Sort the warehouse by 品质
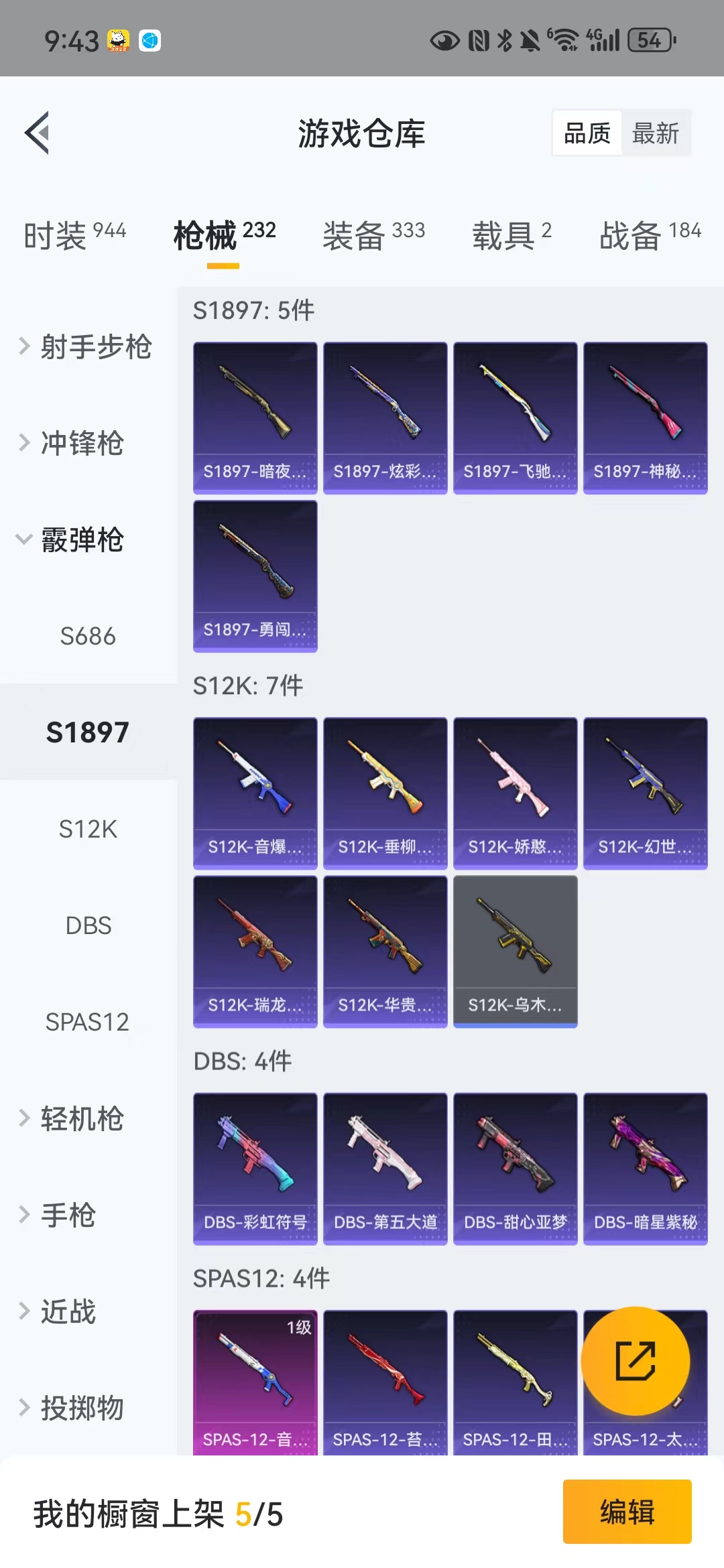Screen dimensions: 724x1568 (587, 133)
